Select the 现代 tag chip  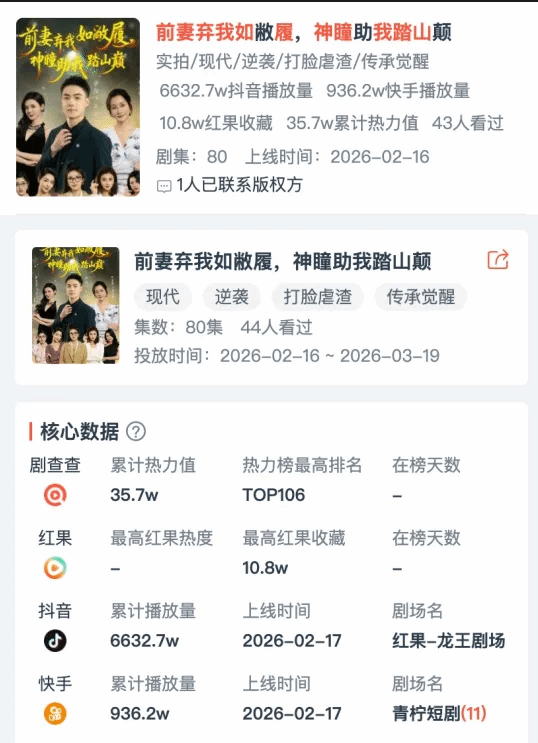tap(163, 297)
